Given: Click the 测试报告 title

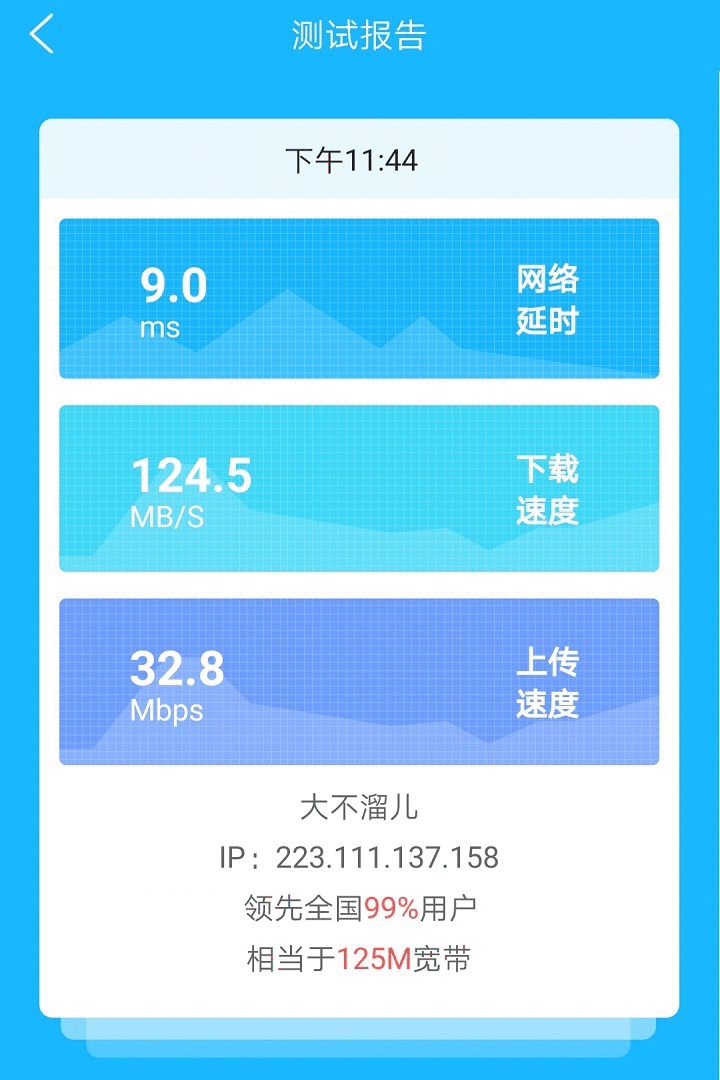Looking at the screenshot, I should coord(358,35).
